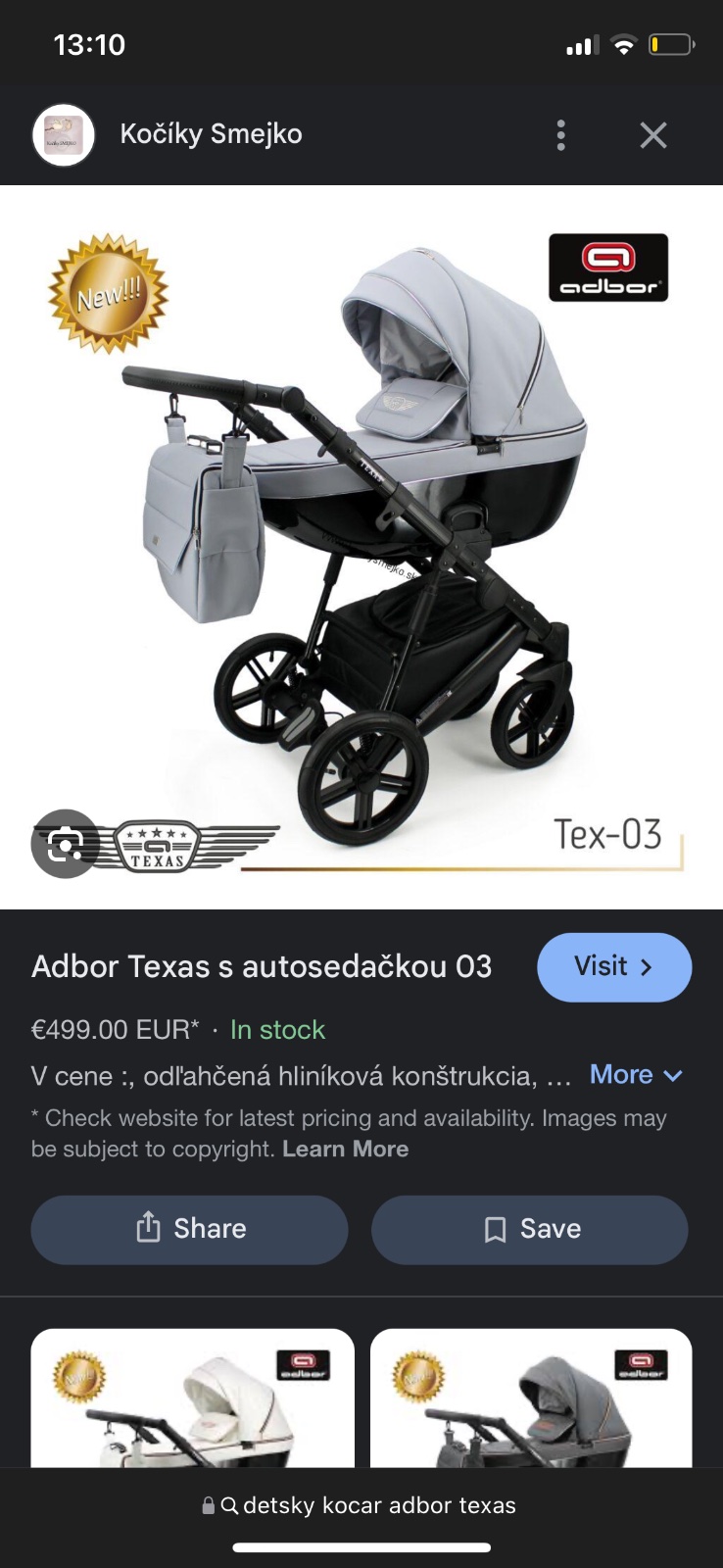Close the image viewer
Screen dimensions: 723x1568
[x=653, y=135]
